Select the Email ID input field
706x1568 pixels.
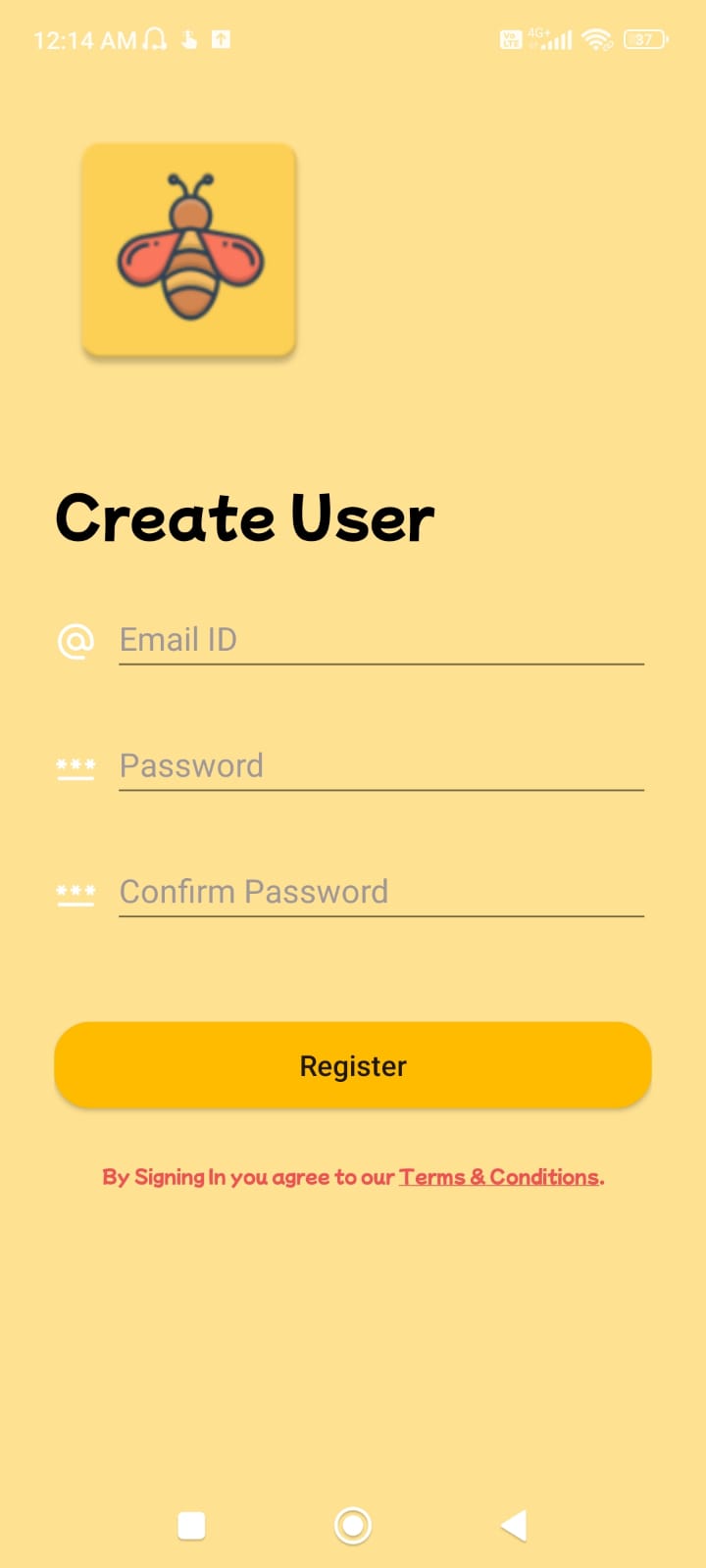[x=380, y=640]
